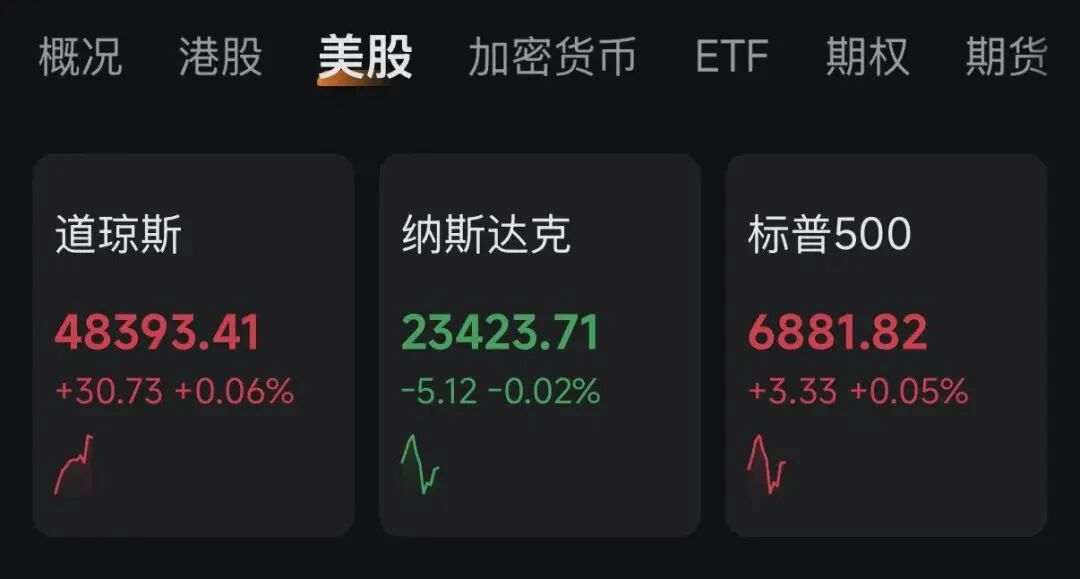Screen dimensions: 1080x579
Task: Switch to the ETF tab
Action: click(x=731, y=57)
